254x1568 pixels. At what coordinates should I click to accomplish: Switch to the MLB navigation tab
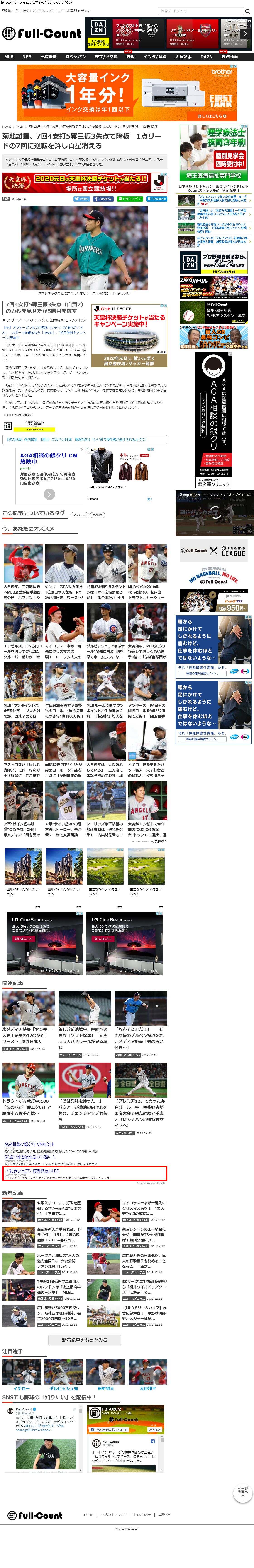(9, 57)
